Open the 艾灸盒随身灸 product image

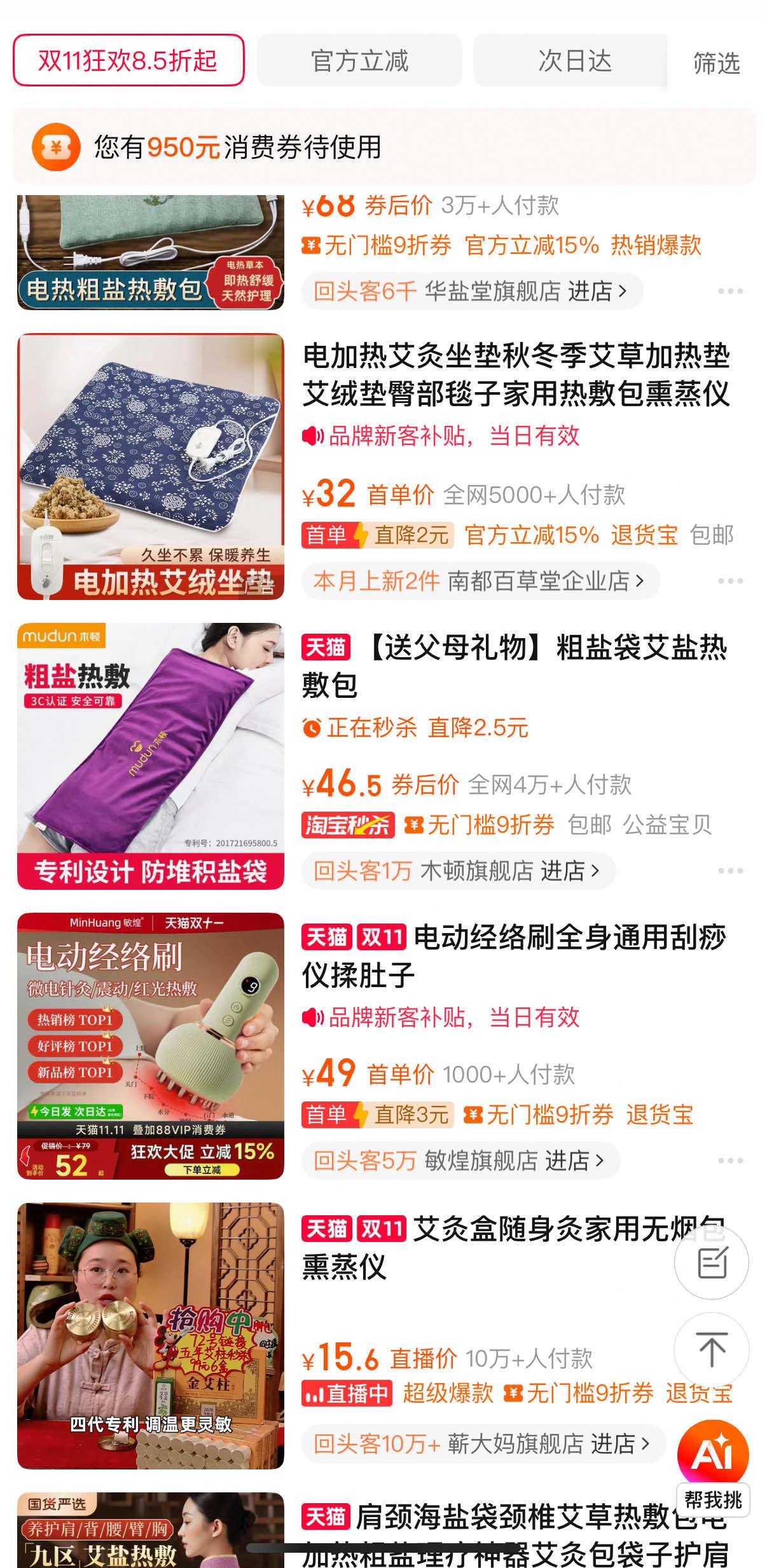point(151,1336)
